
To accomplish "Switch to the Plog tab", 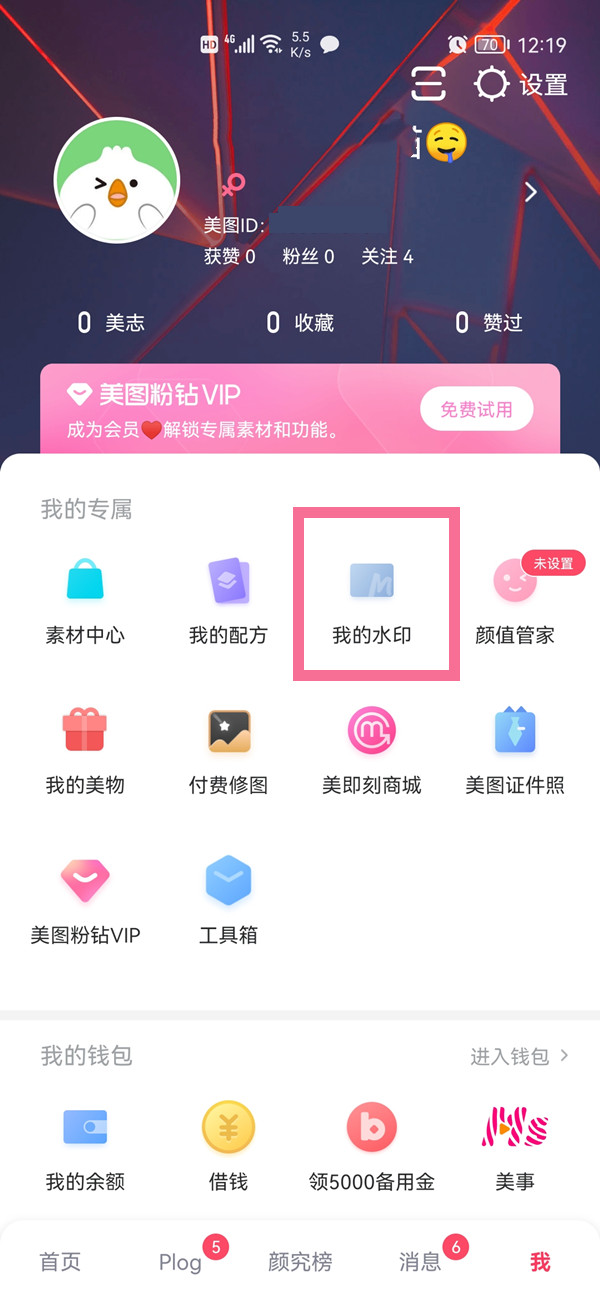I will click(x=180, y=1262).
